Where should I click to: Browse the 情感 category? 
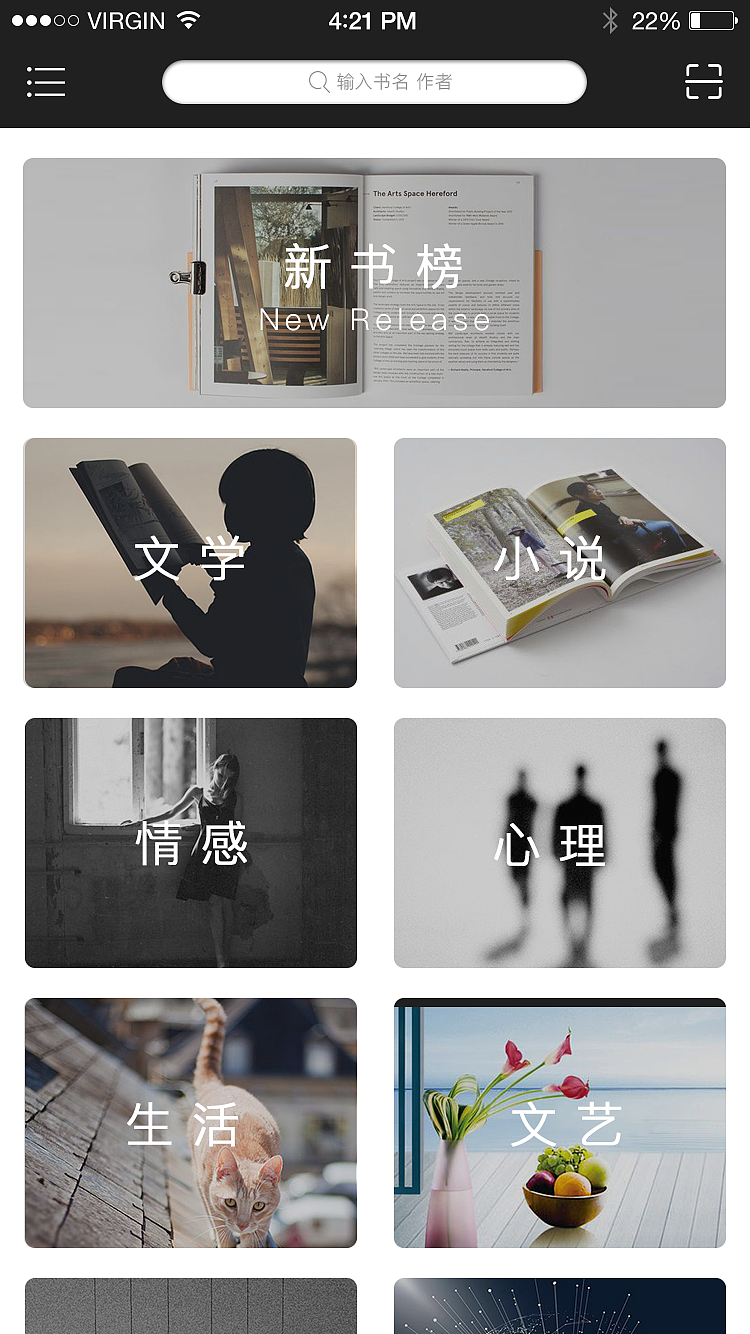click(190, 843)
